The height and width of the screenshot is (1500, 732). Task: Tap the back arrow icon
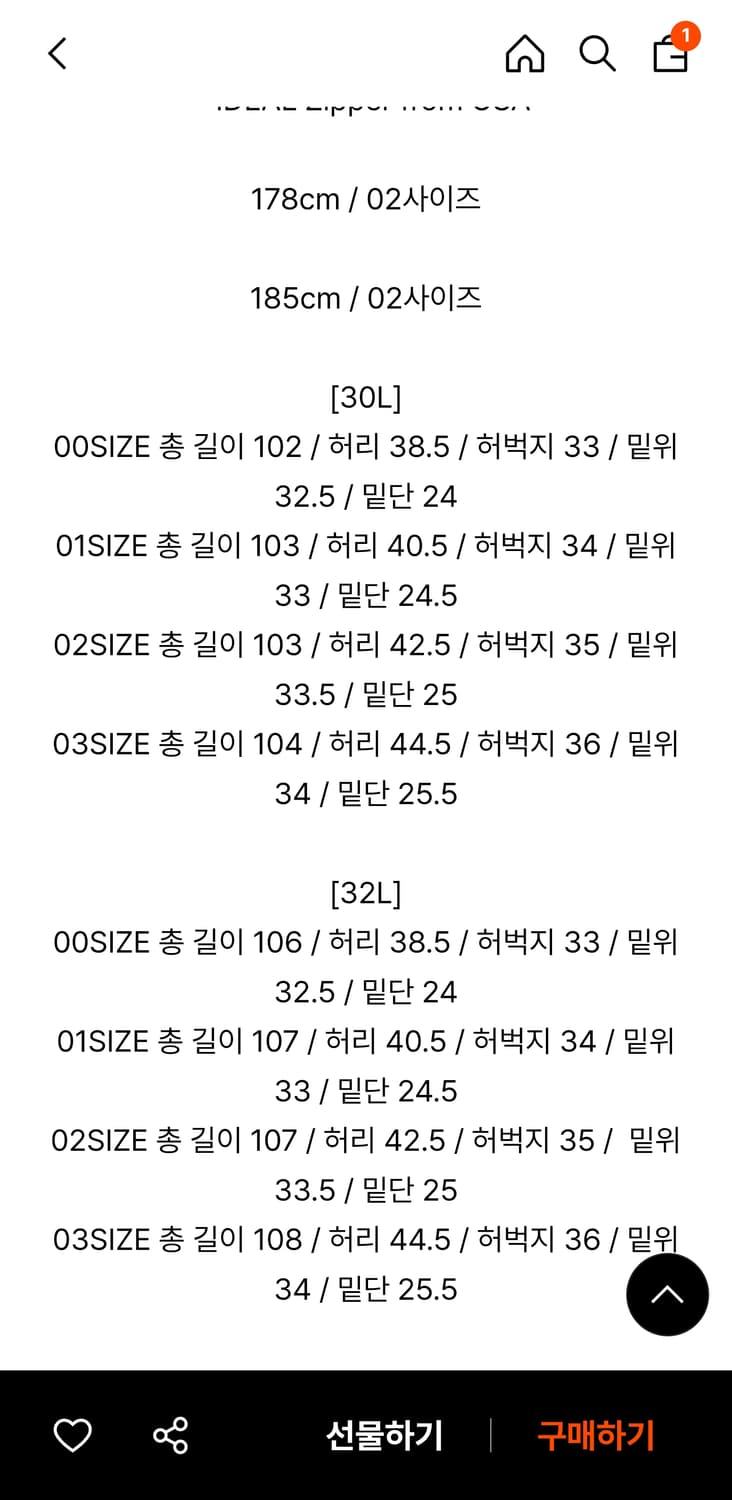(x=57, y=54)
